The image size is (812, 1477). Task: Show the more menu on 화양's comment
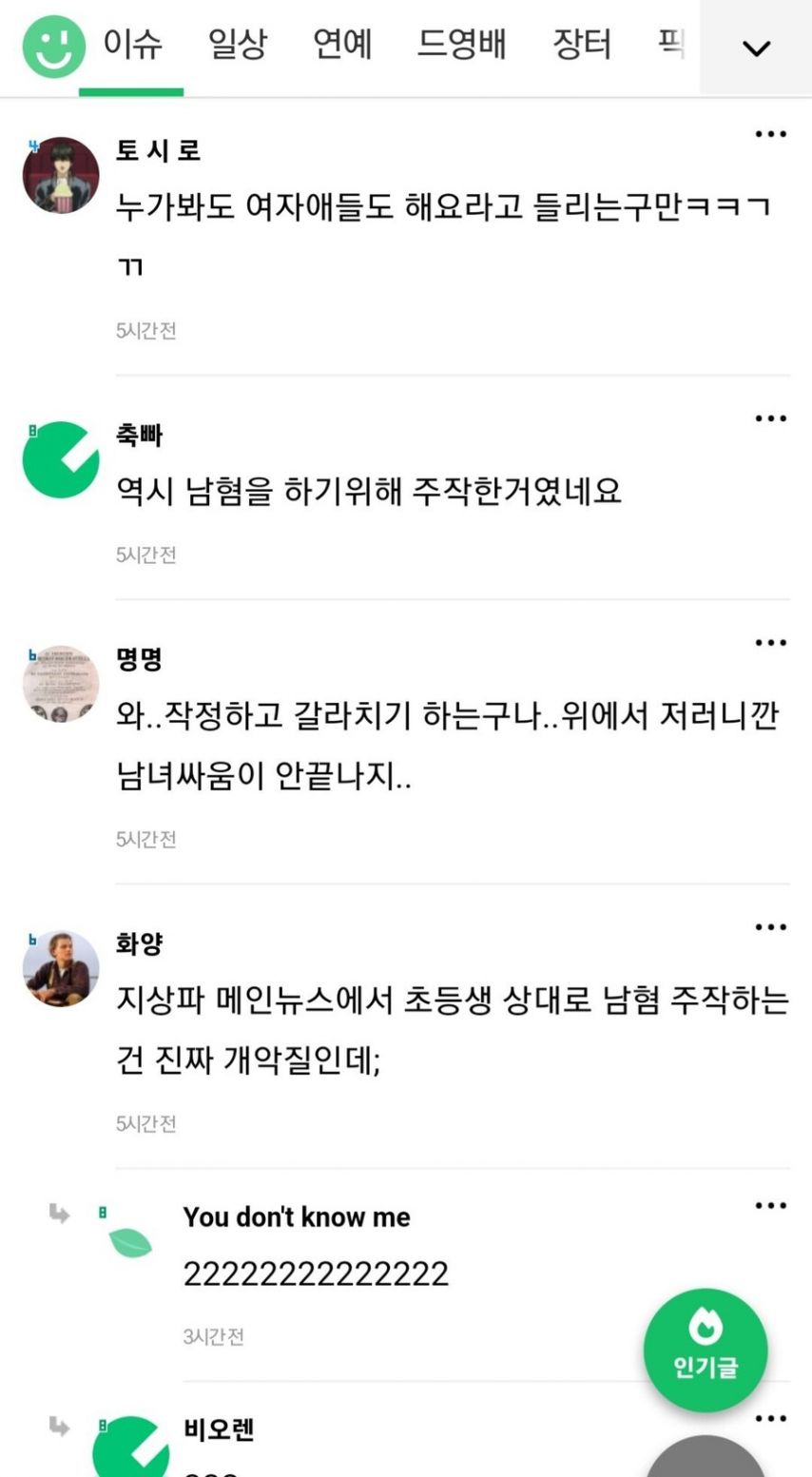click(770, 927)
